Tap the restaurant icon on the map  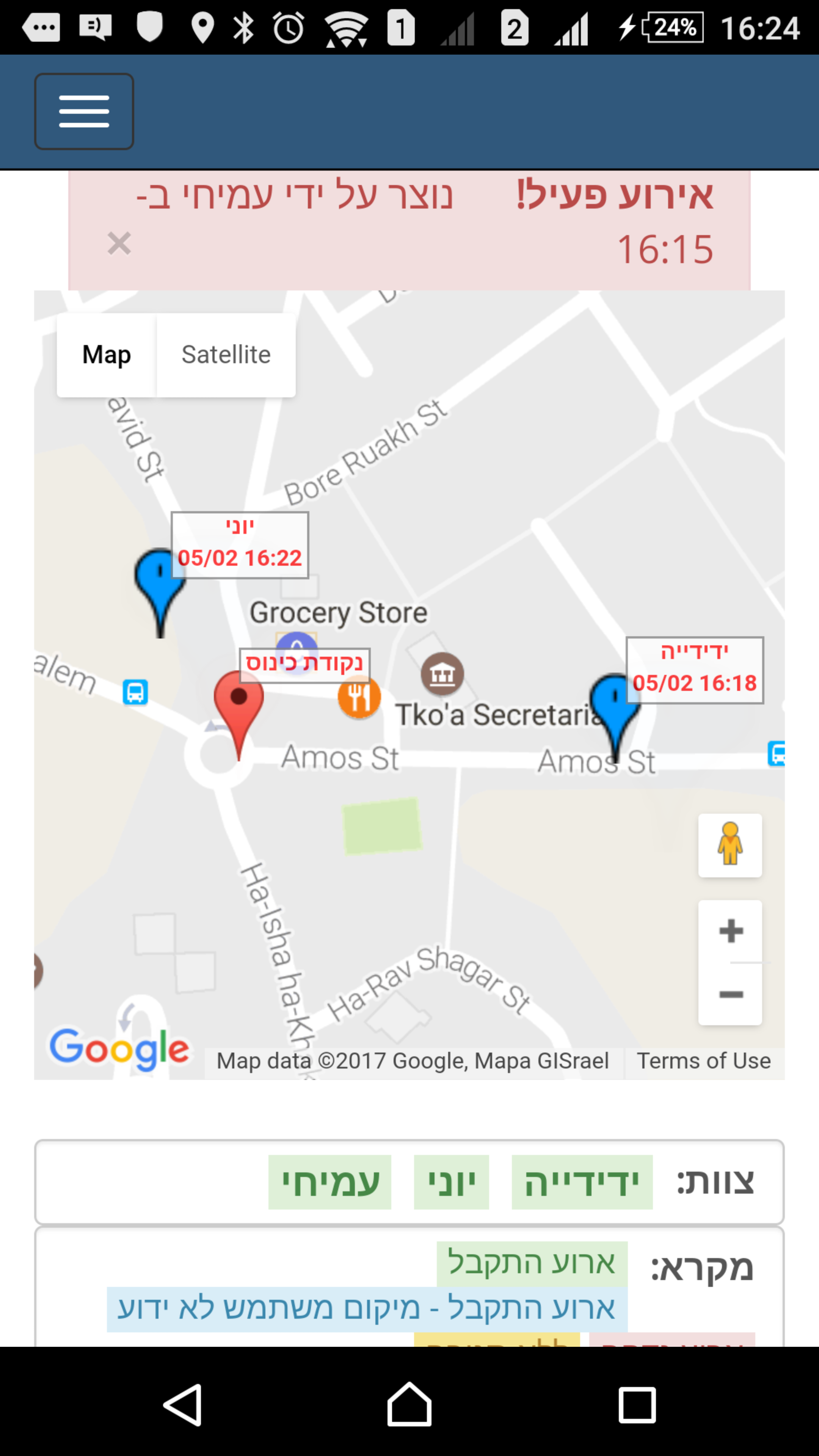point(359,698)
